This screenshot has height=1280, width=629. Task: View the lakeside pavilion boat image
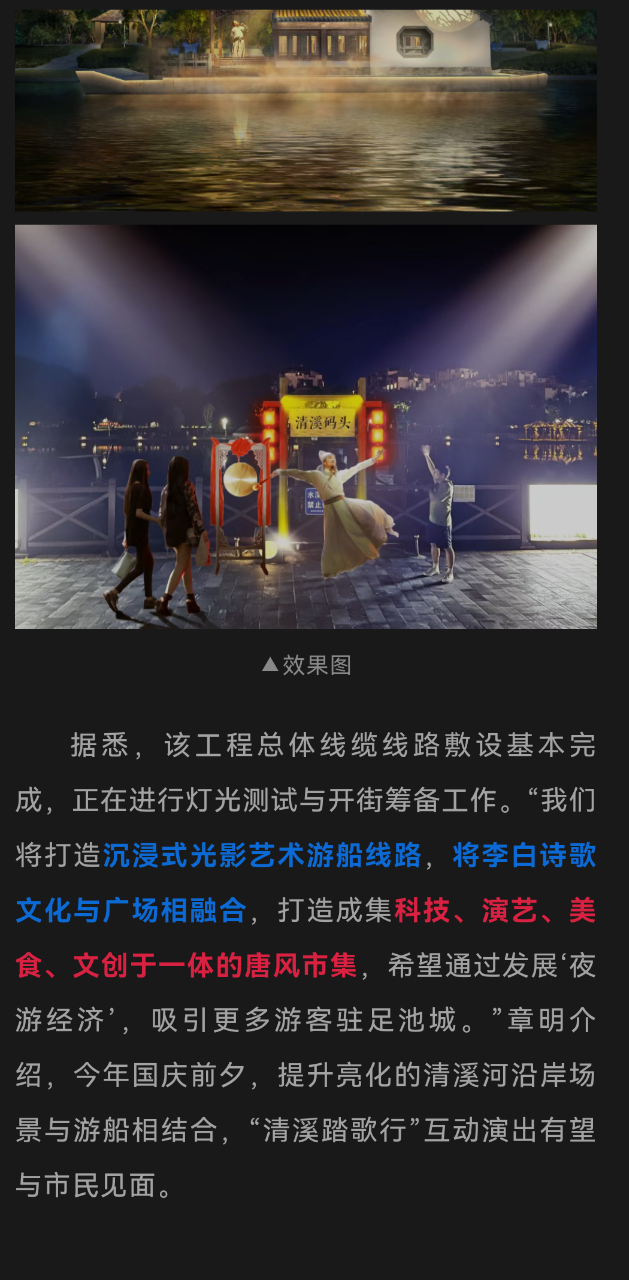306,108
